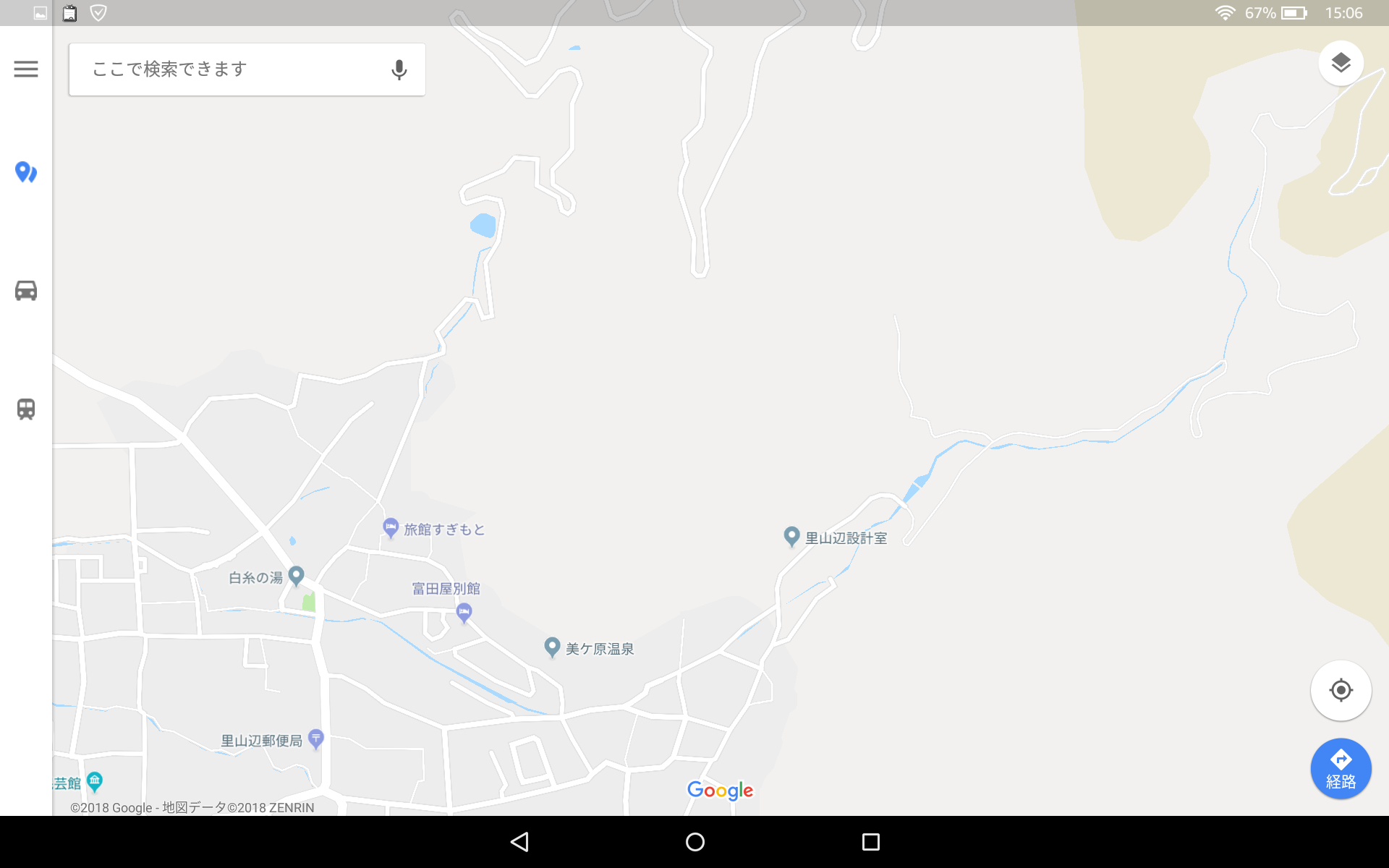Open the map layers selector
The height and width of the screenshot is (868, 1389).
(x=1341, y=64)
